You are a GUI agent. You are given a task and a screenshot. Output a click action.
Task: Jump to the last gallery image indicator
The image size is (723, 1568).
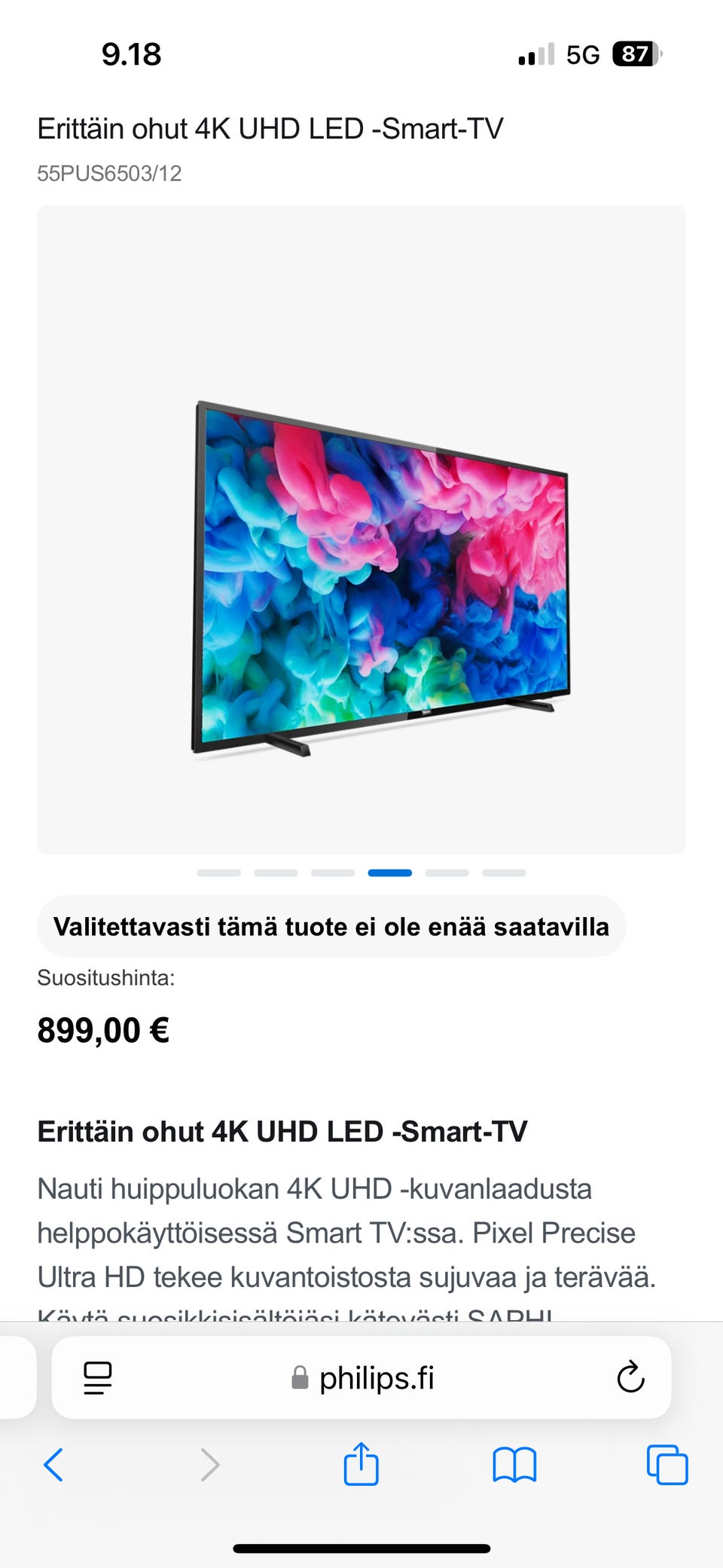(x=504, y=873)
